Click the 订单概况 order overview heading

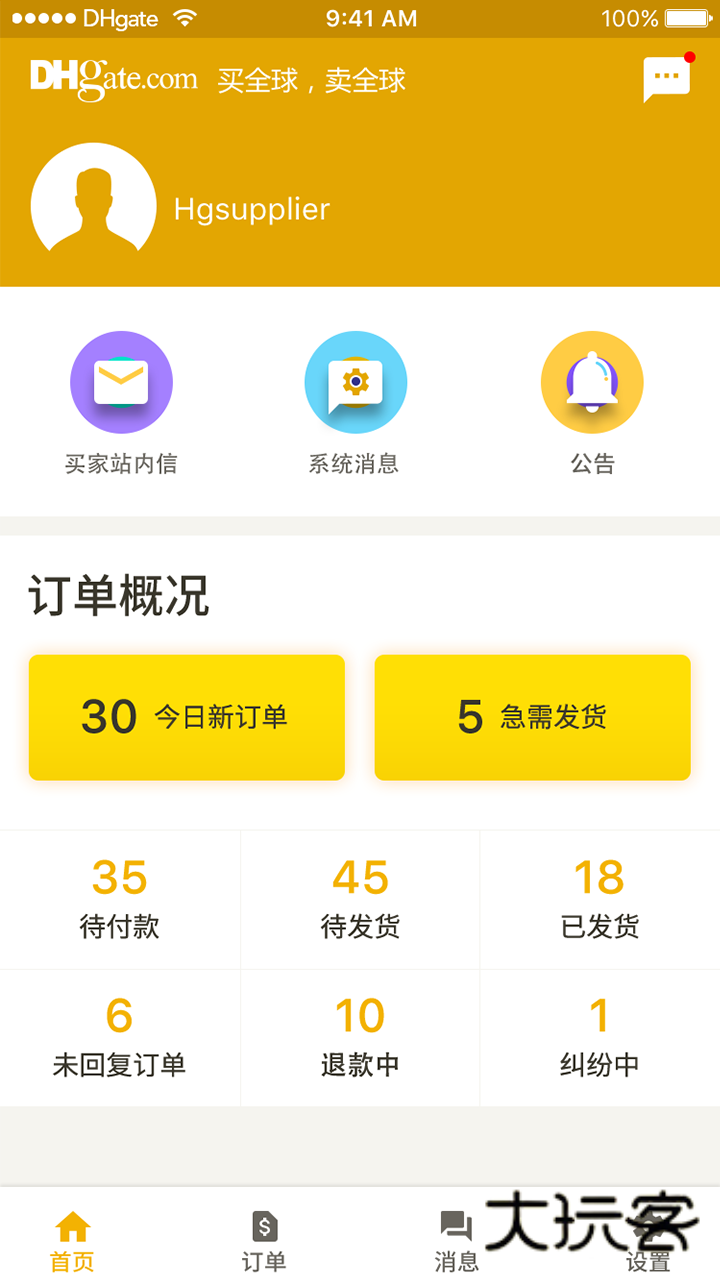[x=117, y=595]
